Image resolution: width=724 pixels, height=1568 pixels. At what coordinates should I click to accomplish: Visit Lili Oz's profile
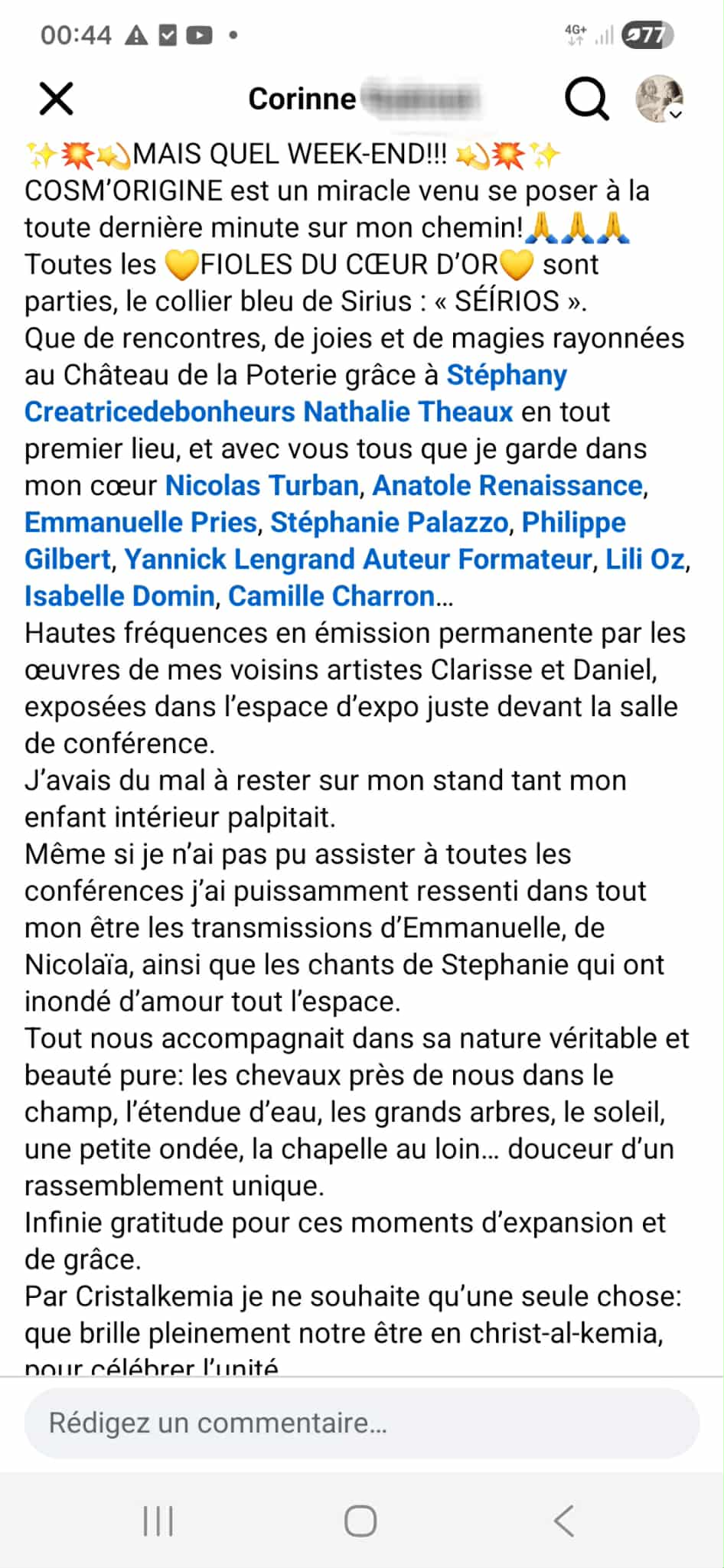[x=644, y=559]
